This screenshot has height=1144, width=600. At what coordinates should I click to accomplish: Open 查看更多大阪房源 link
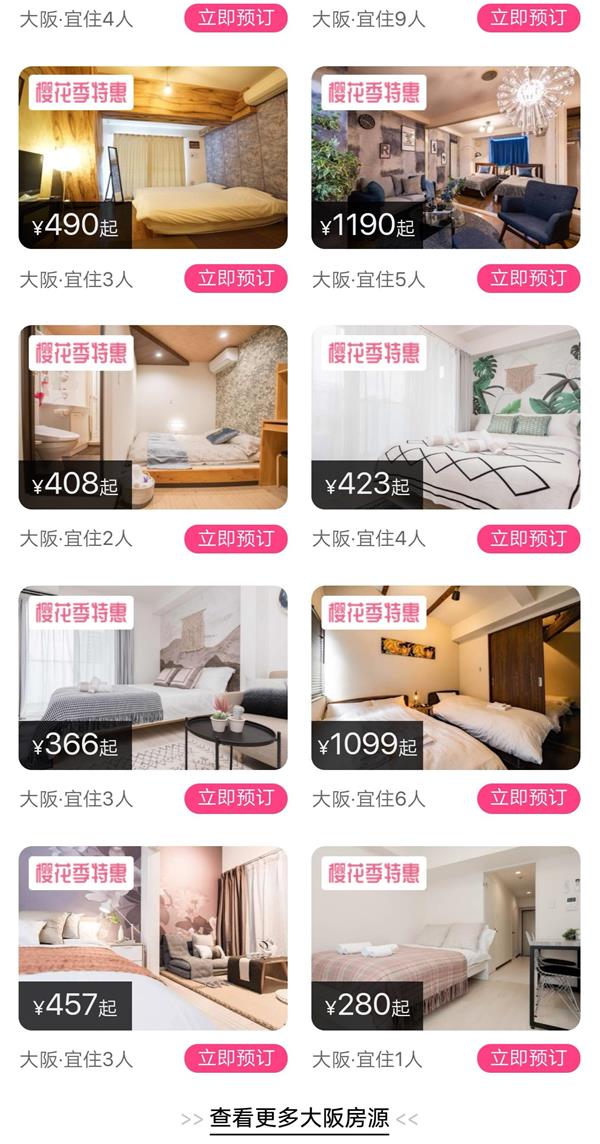[299, 1118]
